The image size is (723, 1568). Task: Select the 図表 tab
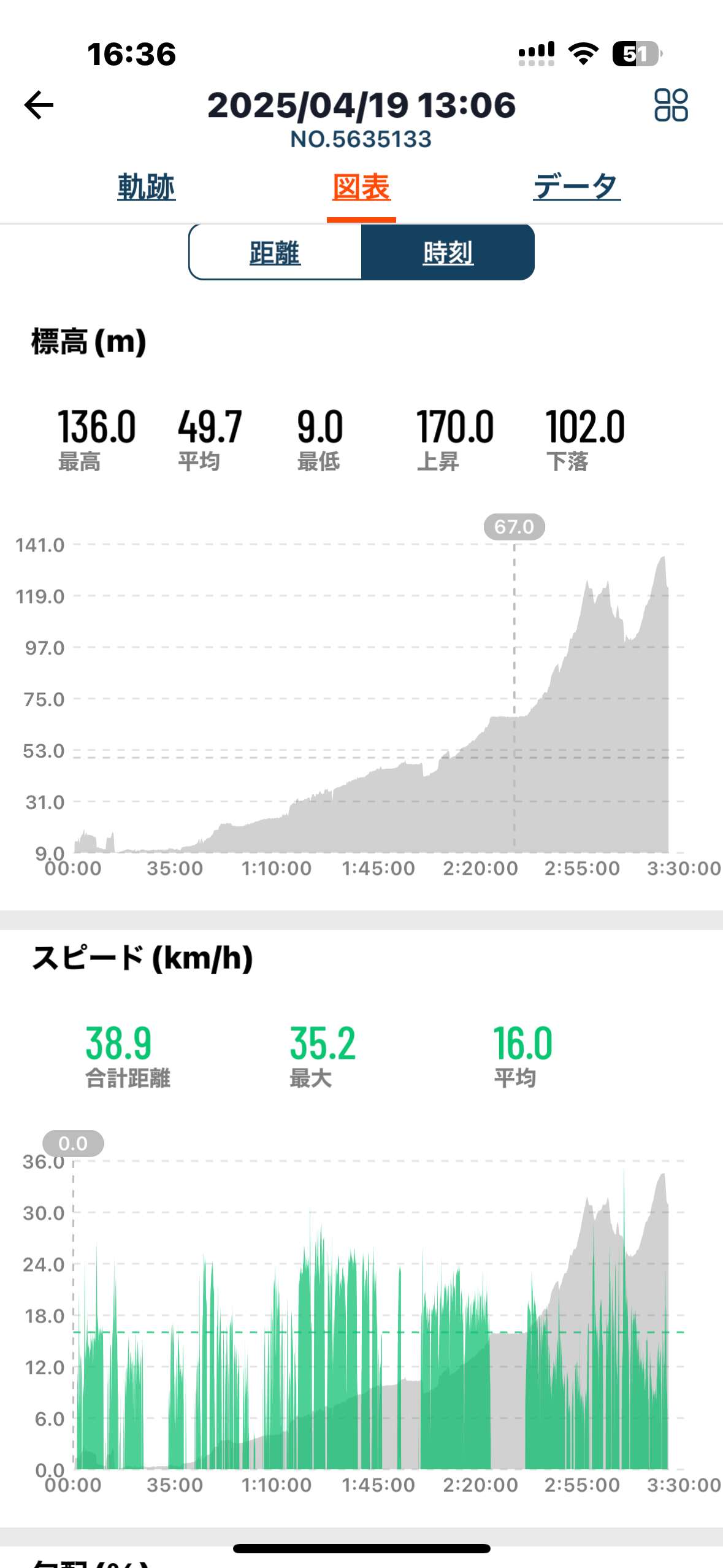[361, 187]
